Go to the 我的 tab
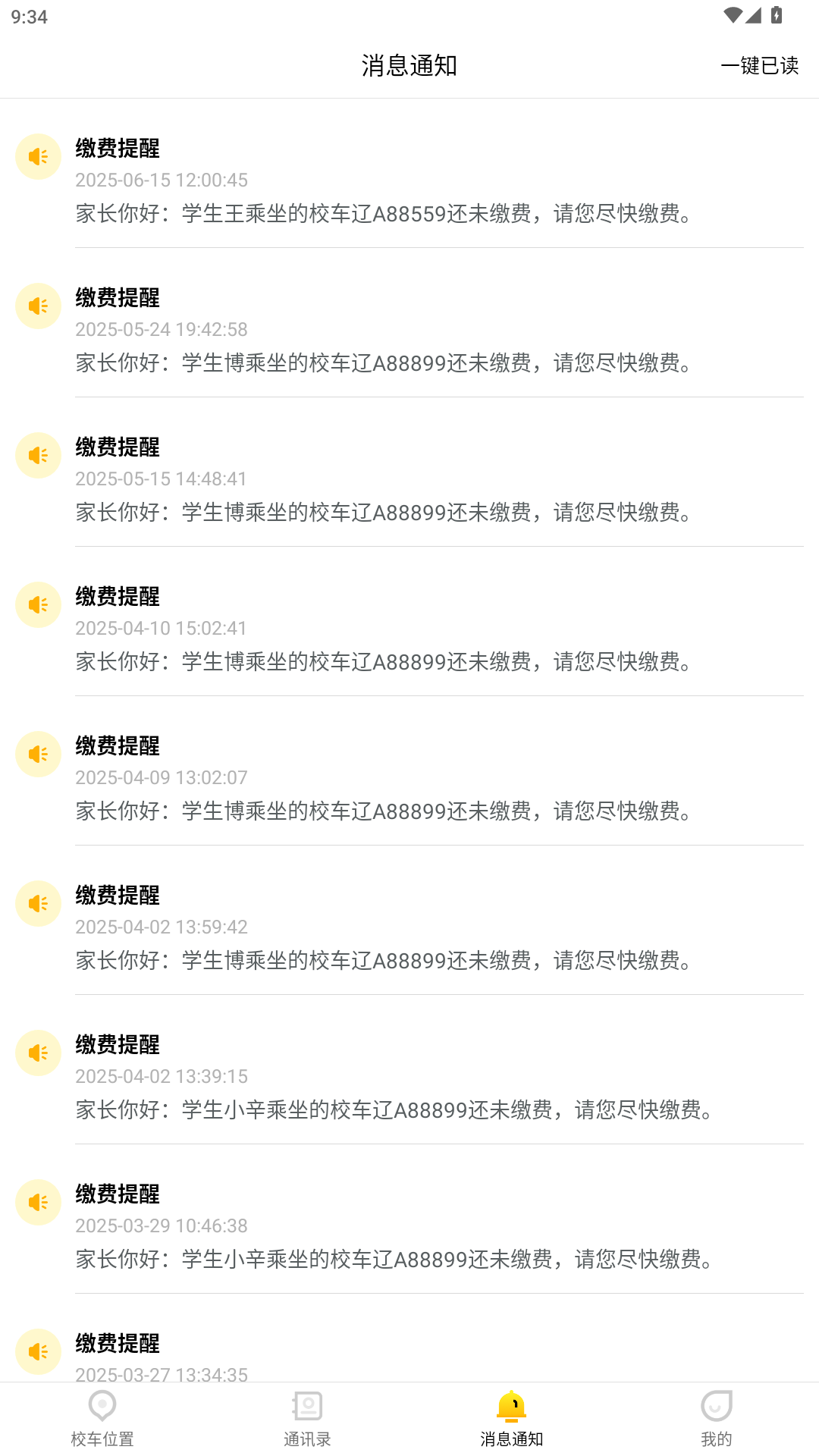The width and height of the screenshot is (819, 1456). [x=716, y=1418]
